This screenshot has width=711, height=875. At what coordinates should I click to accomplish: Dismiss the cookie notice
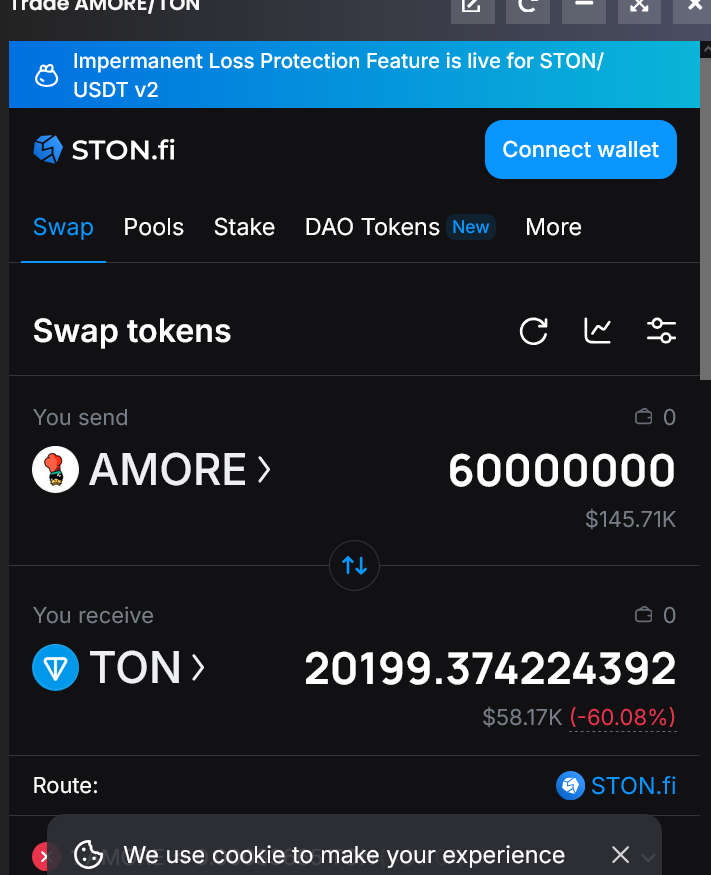coord(621,855)
